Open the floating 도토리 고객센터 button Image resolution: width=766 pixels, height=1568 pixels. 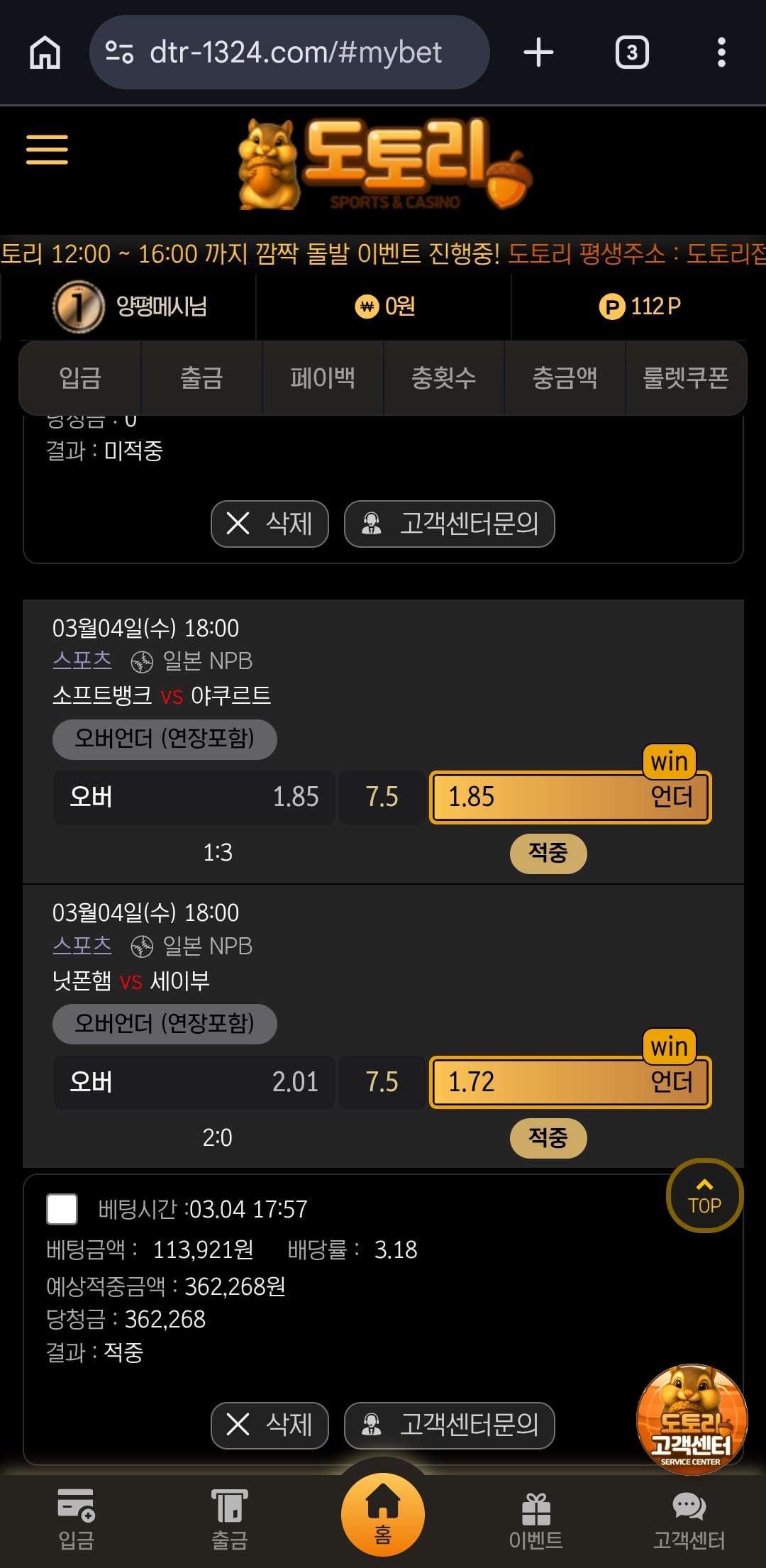[692, 1419]
